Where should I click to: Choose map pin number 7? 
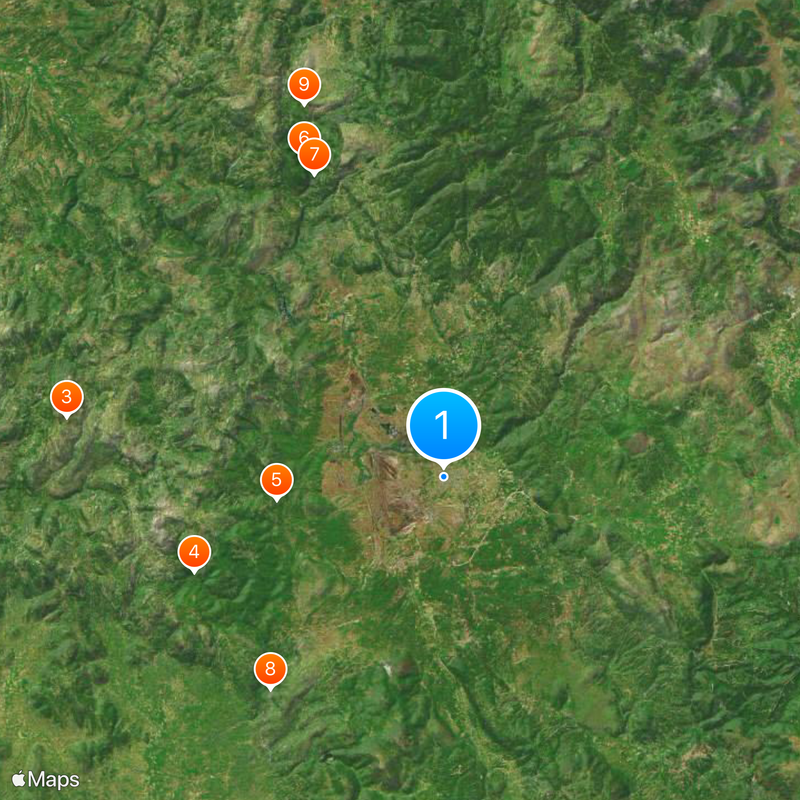(x=314, y=154)
